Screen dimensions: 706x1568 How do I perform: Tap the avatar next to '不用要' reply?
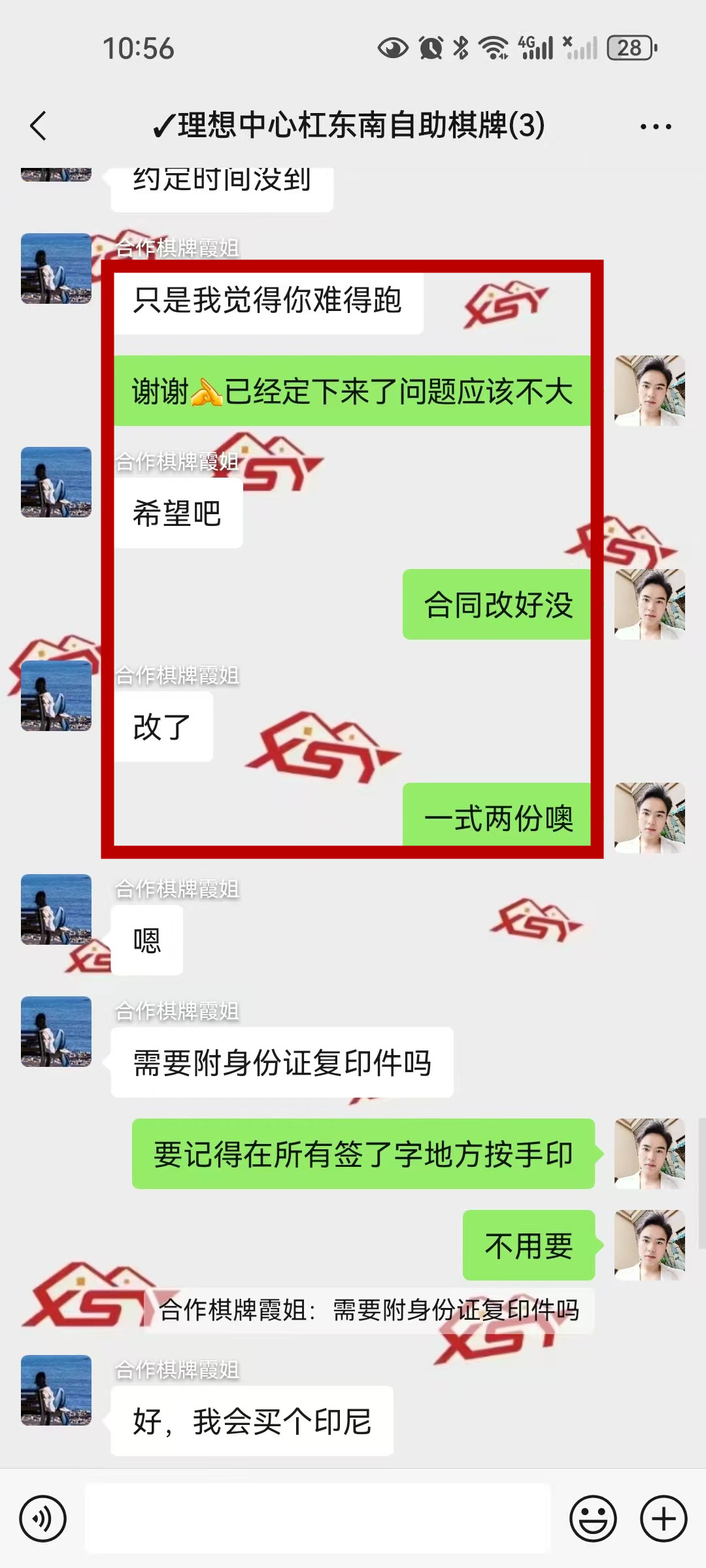[x=650, y=1245]
